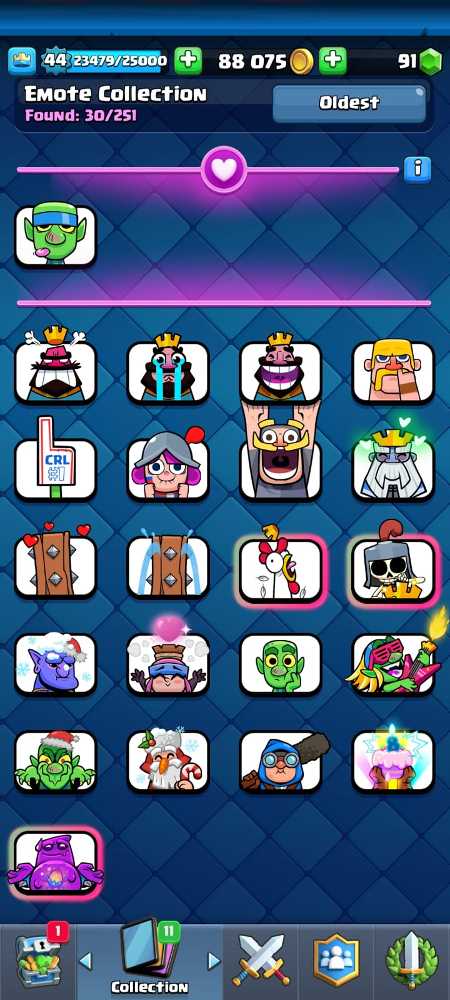This screenshot has height=1000, width=450.
Task: Tap the plus button to add gold
Action: coord(333,61)
